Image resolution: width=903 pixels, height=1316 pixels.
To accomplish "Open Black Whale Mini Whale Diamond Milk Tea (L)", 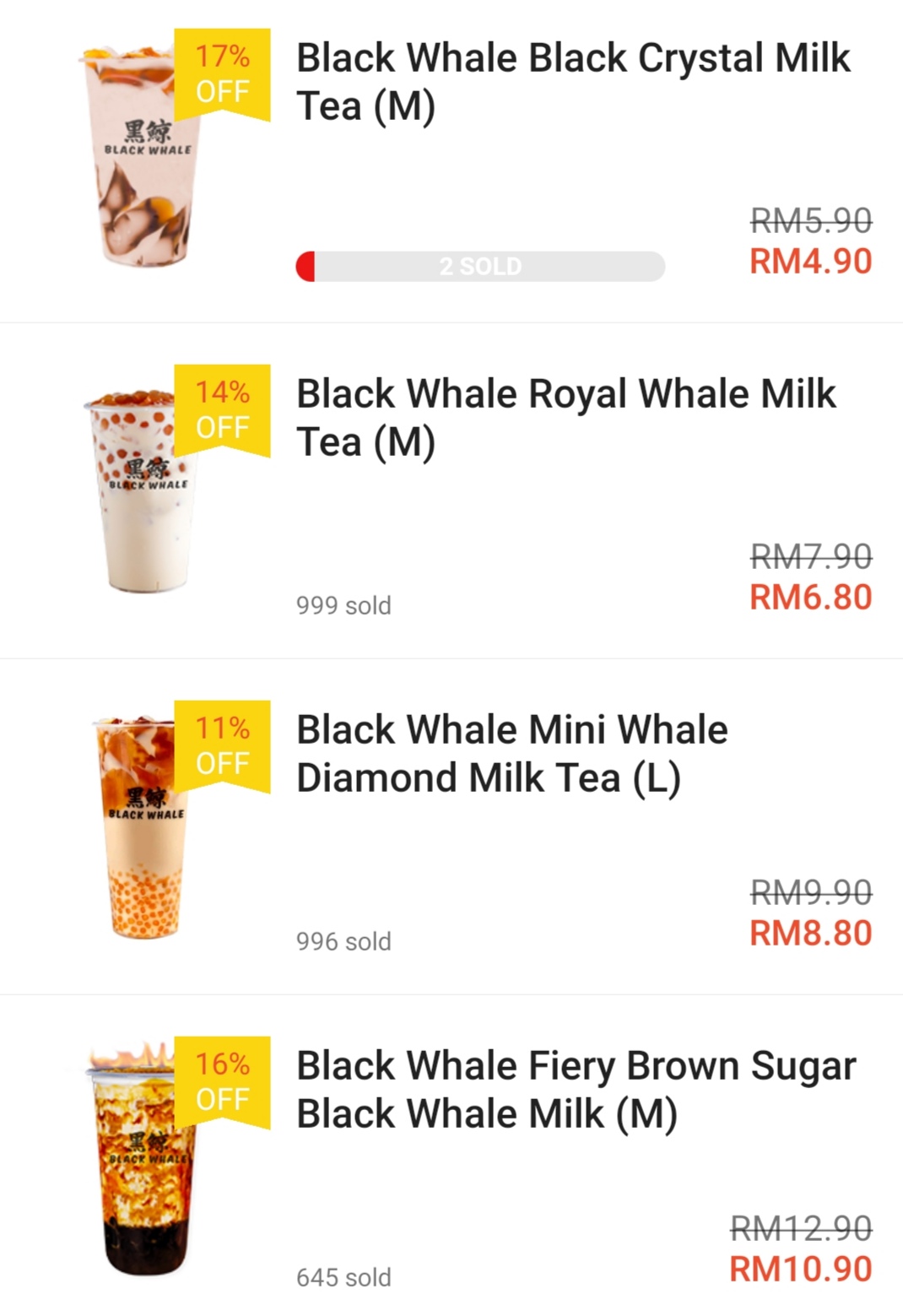I will [511, 753].
